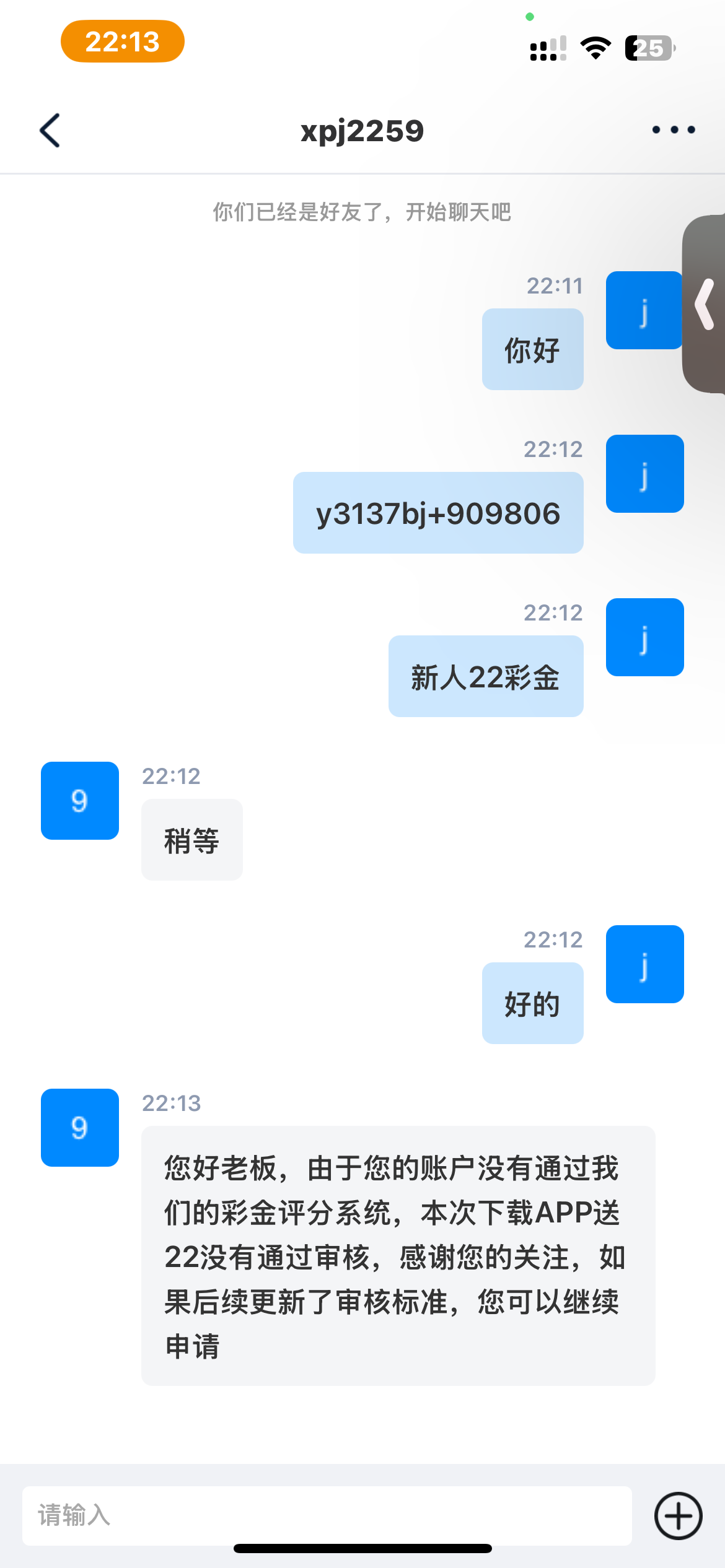Expand the floating side panel arrow
This screenshot has width=725, height=1568.
(705, 304)
